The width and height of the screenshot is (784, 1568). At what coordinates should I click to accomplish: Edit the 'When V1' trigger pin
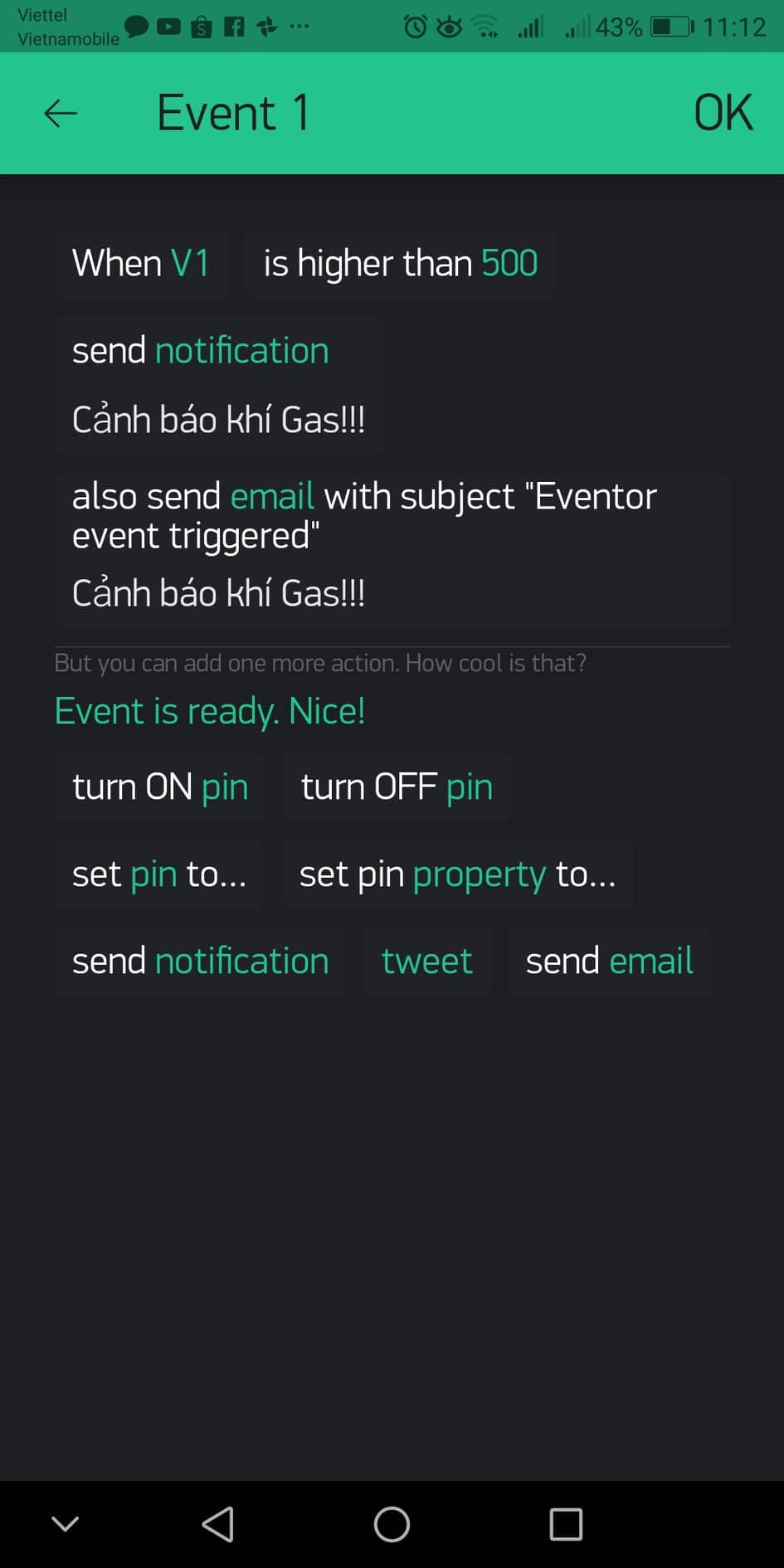142,264
